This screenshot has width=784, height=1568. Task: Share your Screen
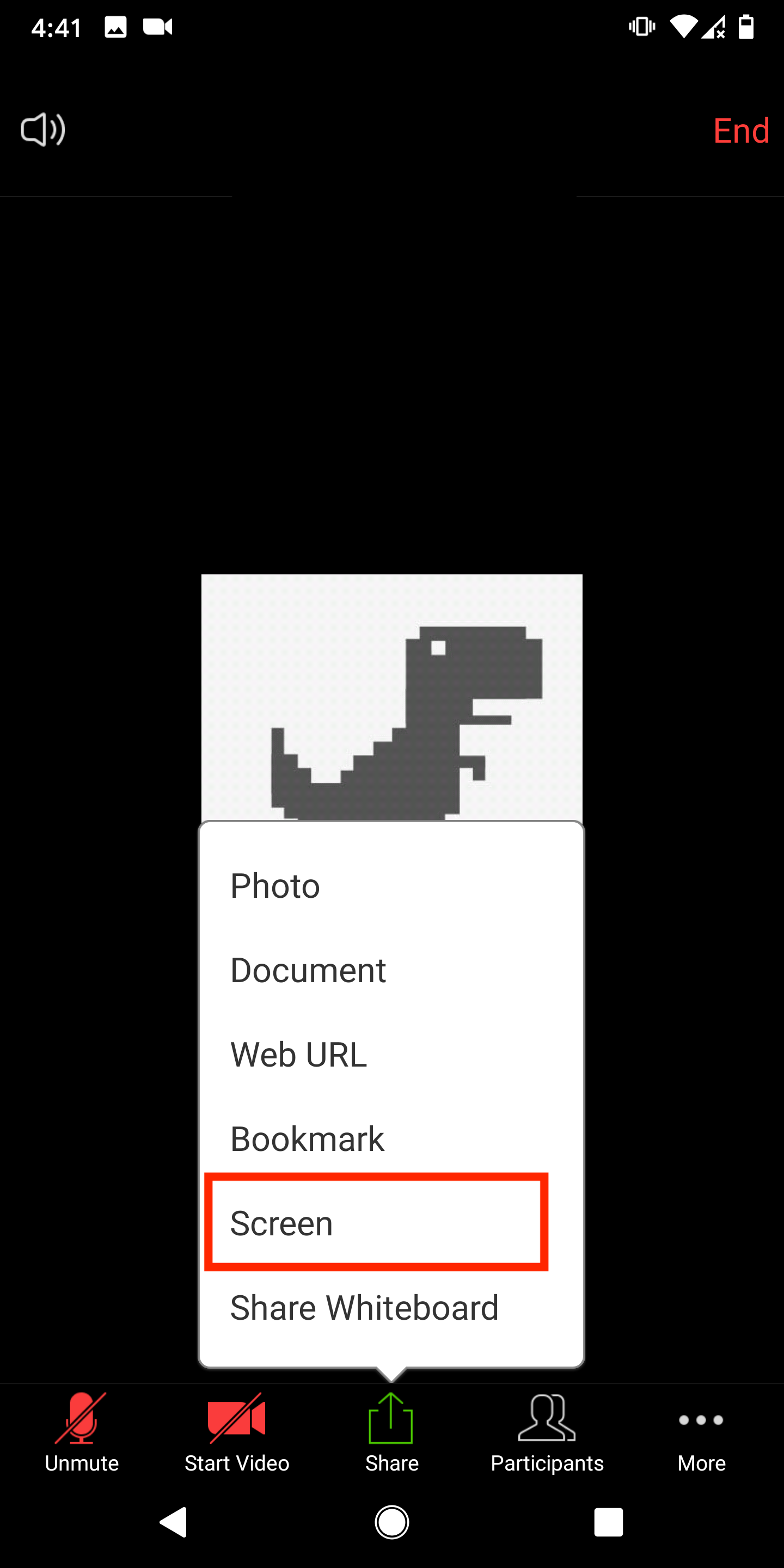[x=376, y=1222]
